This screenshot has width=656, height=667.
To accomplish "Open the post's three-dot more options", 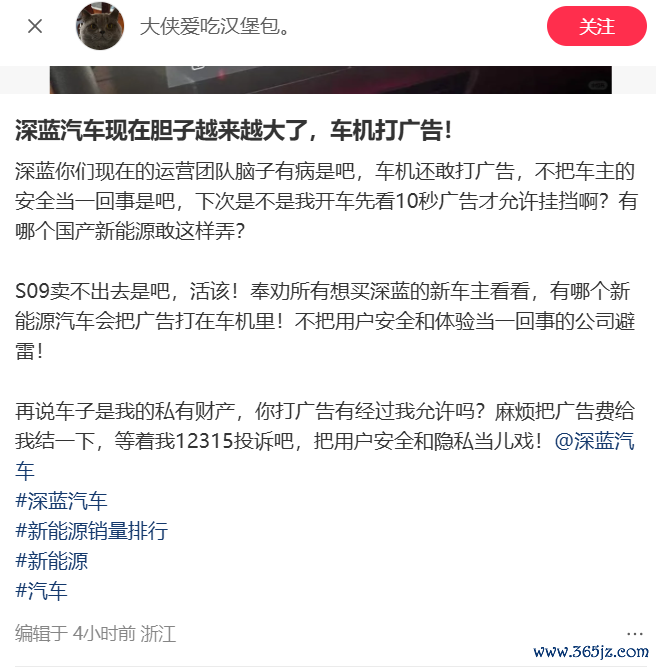I will (635, 633).
